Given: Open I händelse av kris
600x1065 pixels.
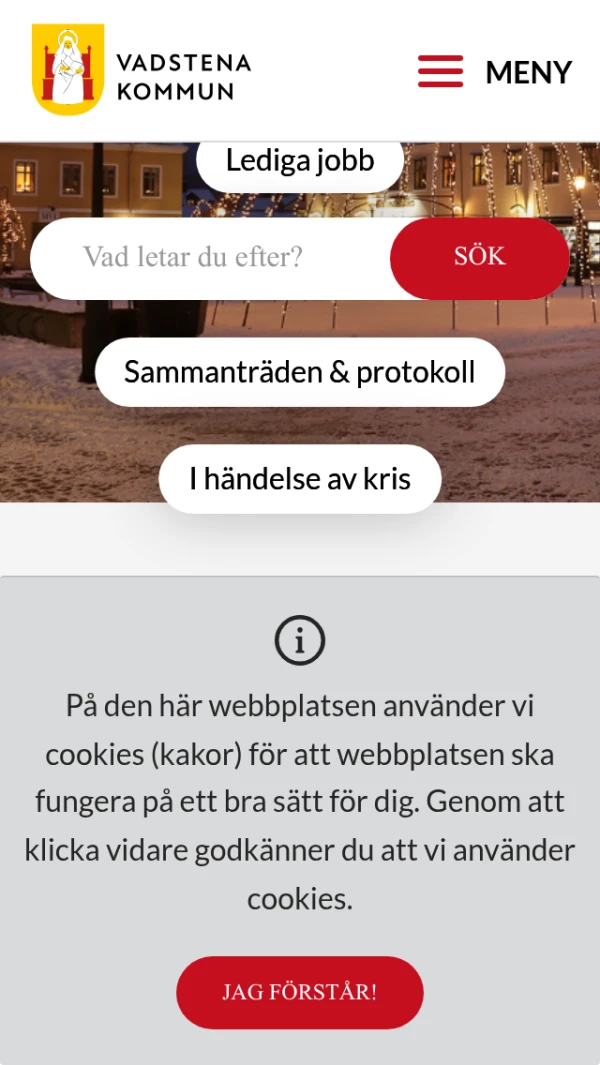Looking at the screenshot, I should [300, 479].
